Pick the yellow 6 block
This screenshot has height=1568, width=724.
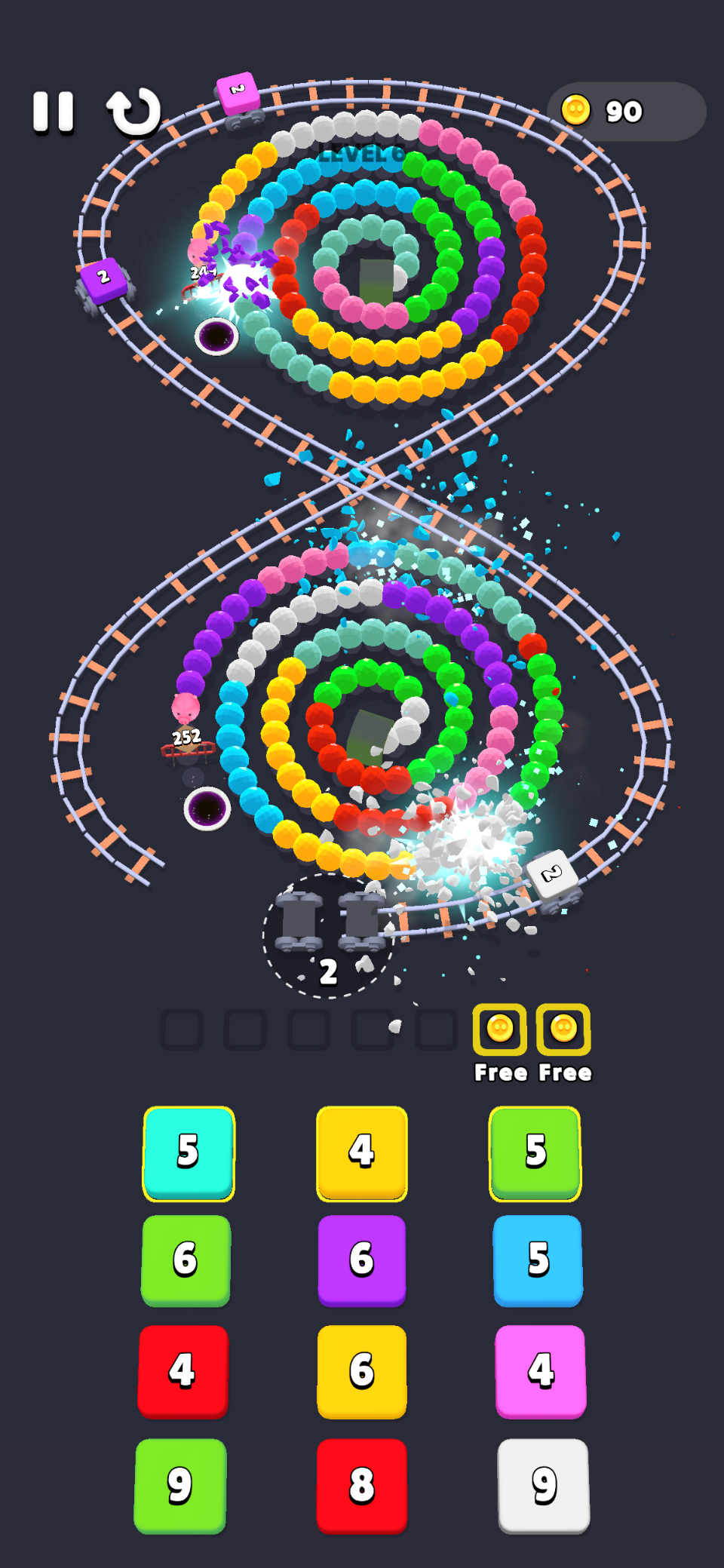pyautogui.click(x=362, y=1370)
